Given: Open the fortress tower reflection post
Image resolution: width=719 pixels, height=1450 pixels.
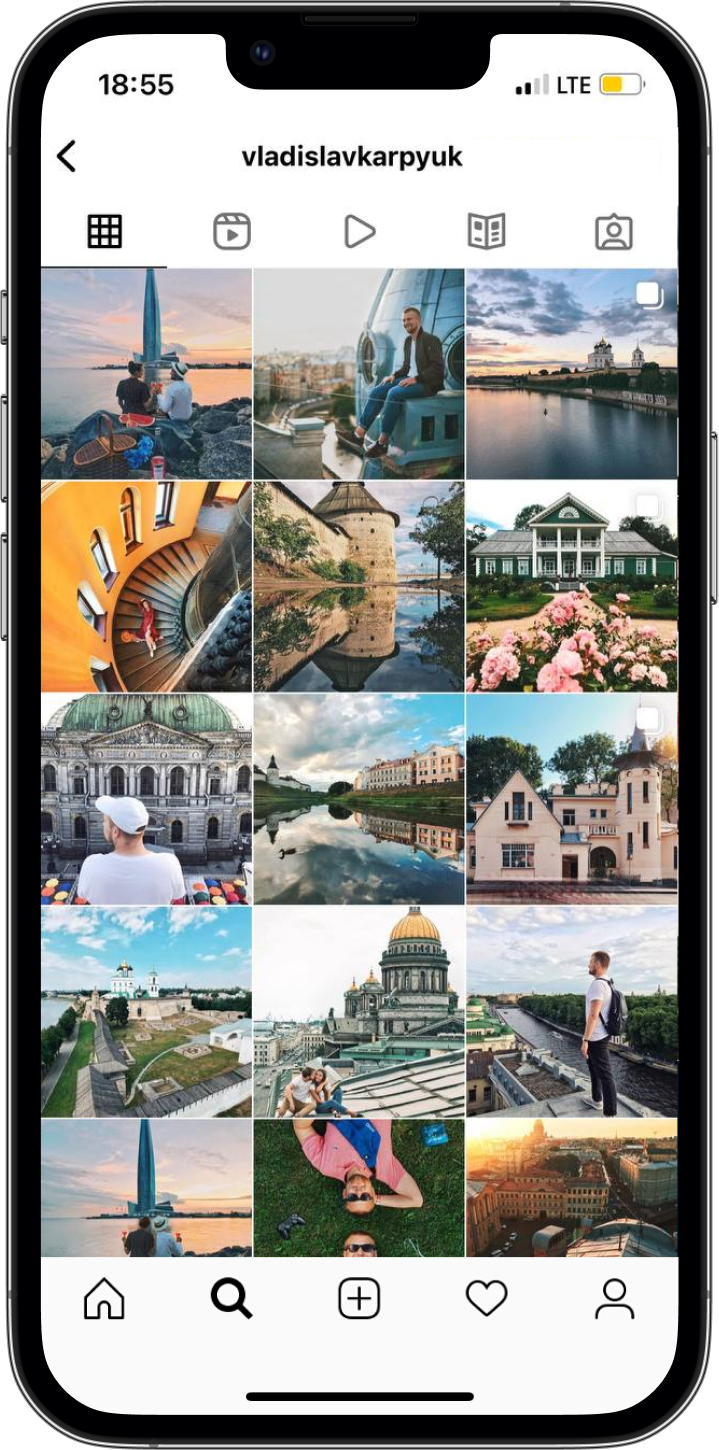Looking at the screenshot, I should (359, 586).
